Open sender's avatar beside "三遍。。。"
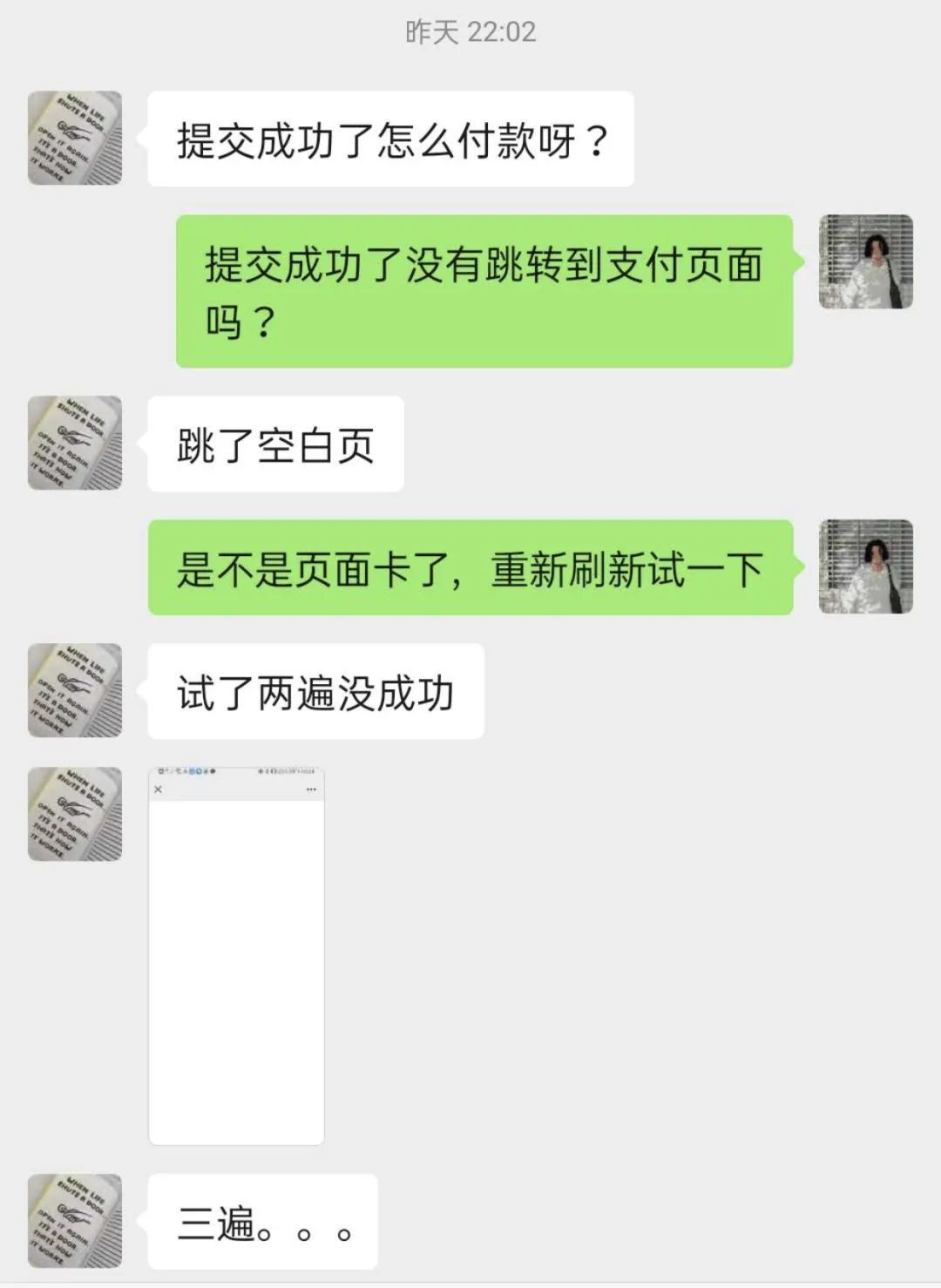The height and width of the screenshot is (1288, 941). click(x=75, y=1220)
